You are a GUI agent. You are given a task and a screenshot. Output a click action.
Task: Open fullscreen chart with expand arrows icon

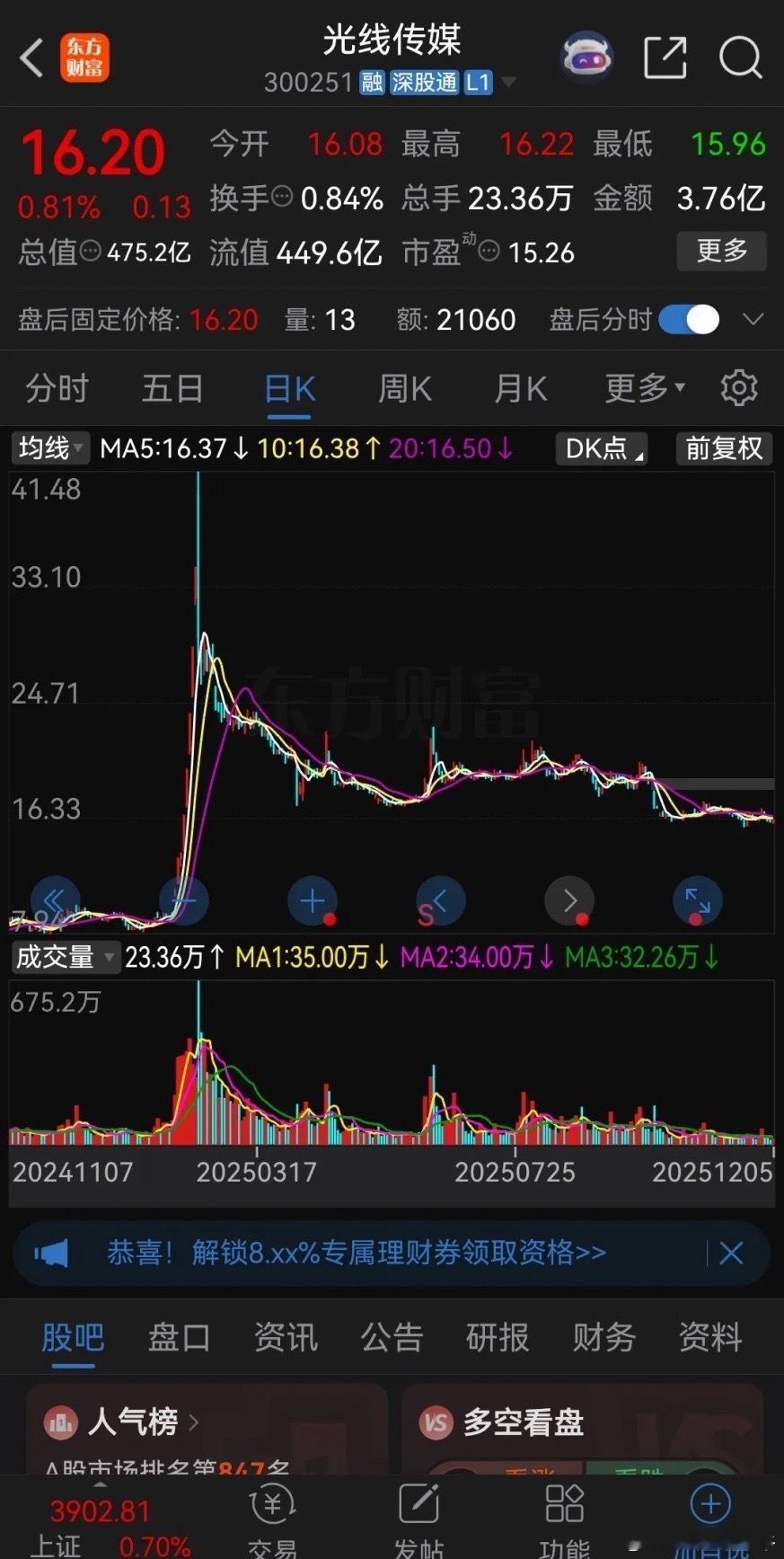(x=697, y=900)
